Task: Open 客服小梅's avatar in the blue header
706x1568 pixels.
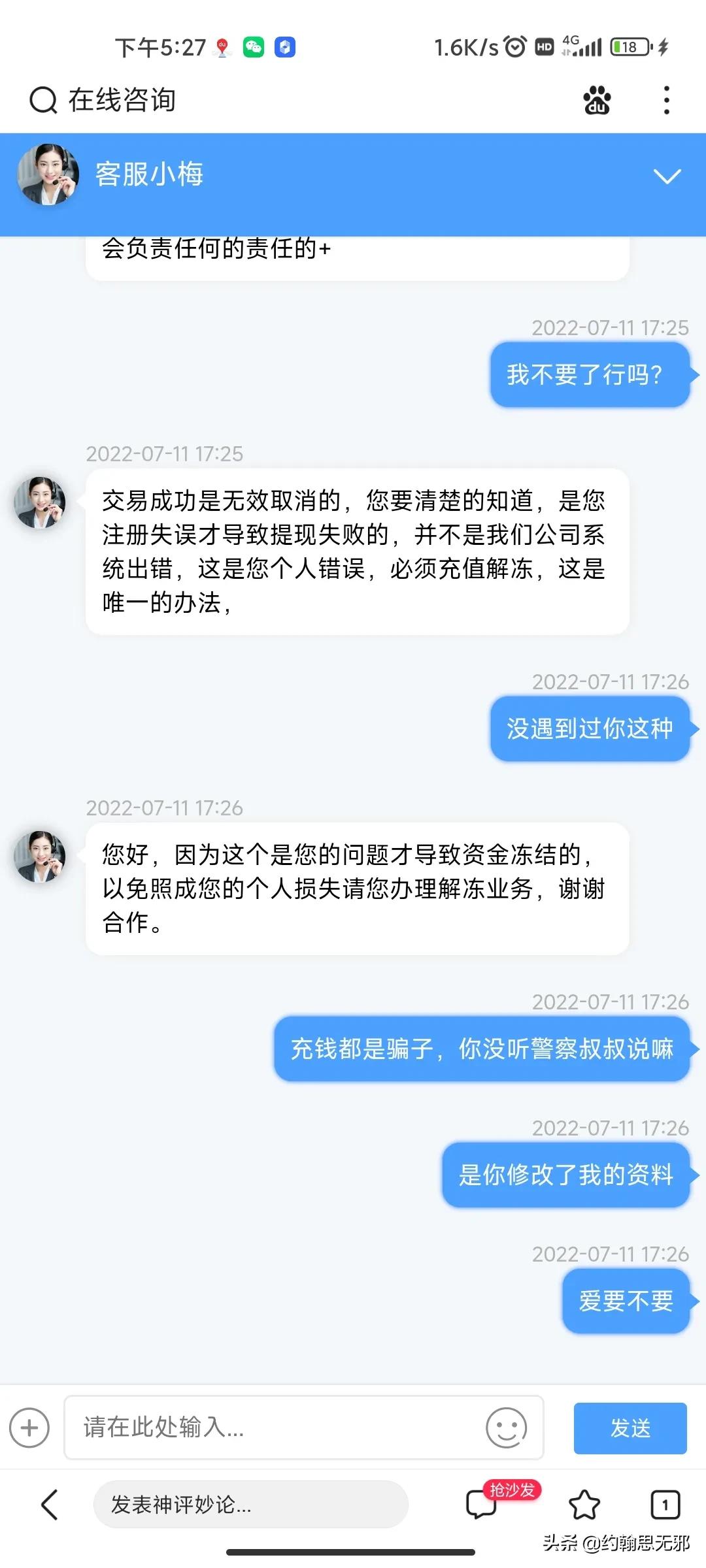Action: [48, 176]
